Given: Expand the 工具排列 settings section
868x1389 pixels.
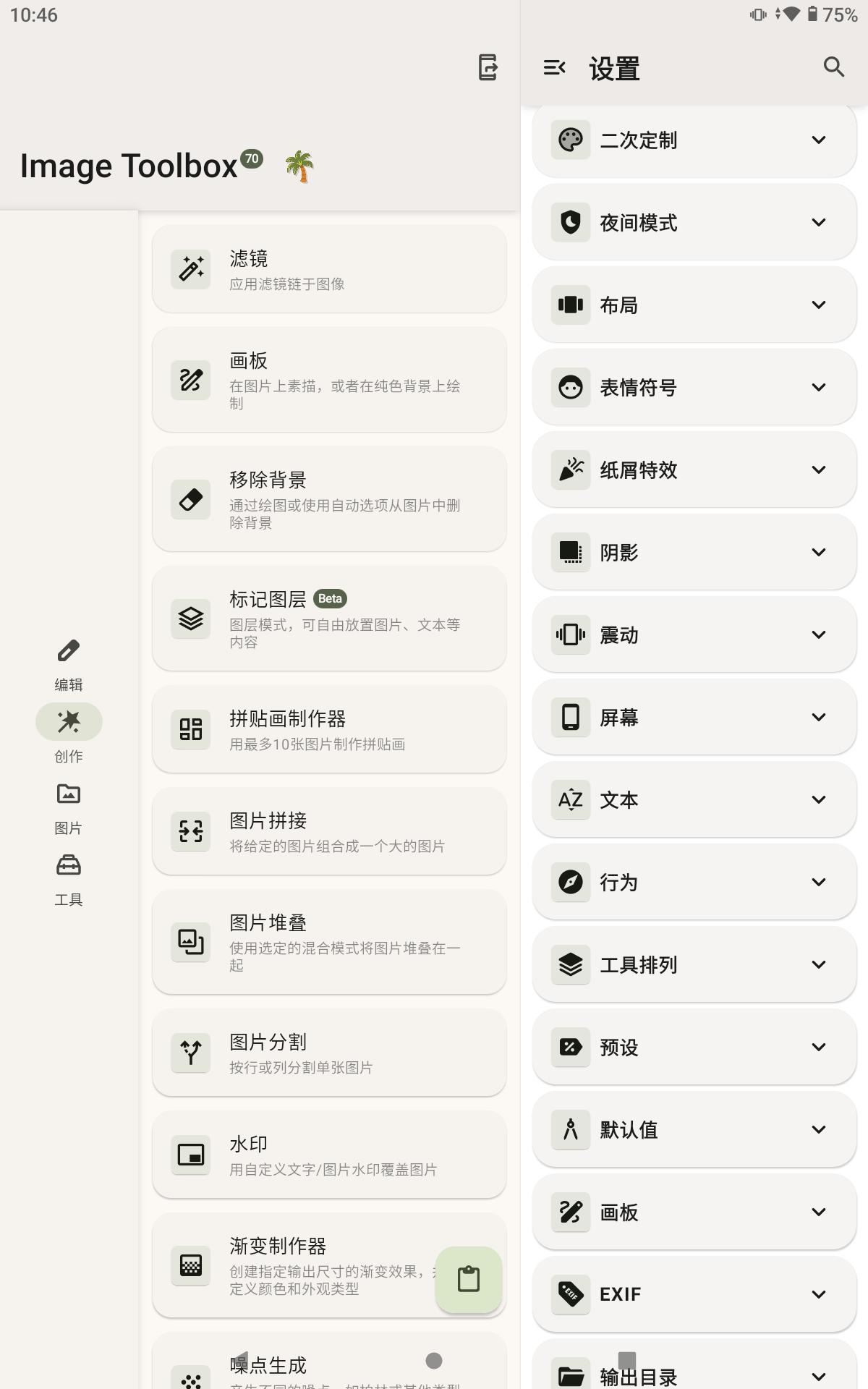Looking at the screenshot, I should pyautogui.click(x=694, y=964).
